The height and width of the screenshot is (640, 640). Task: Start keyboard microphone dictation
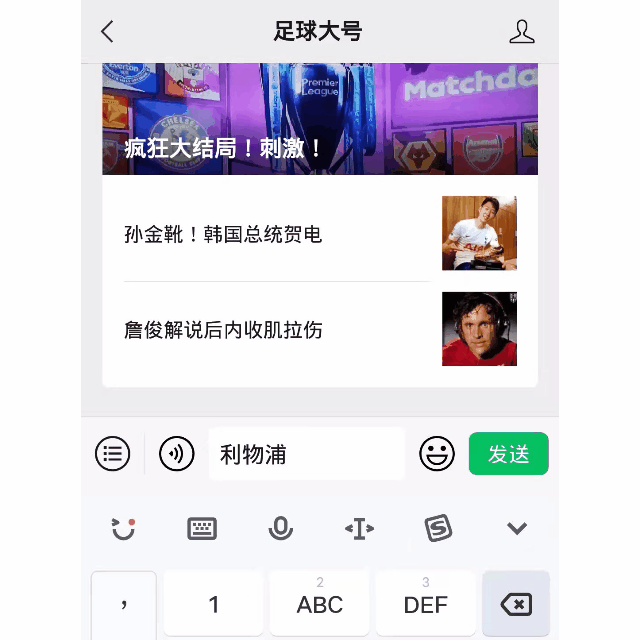(281, 528)
